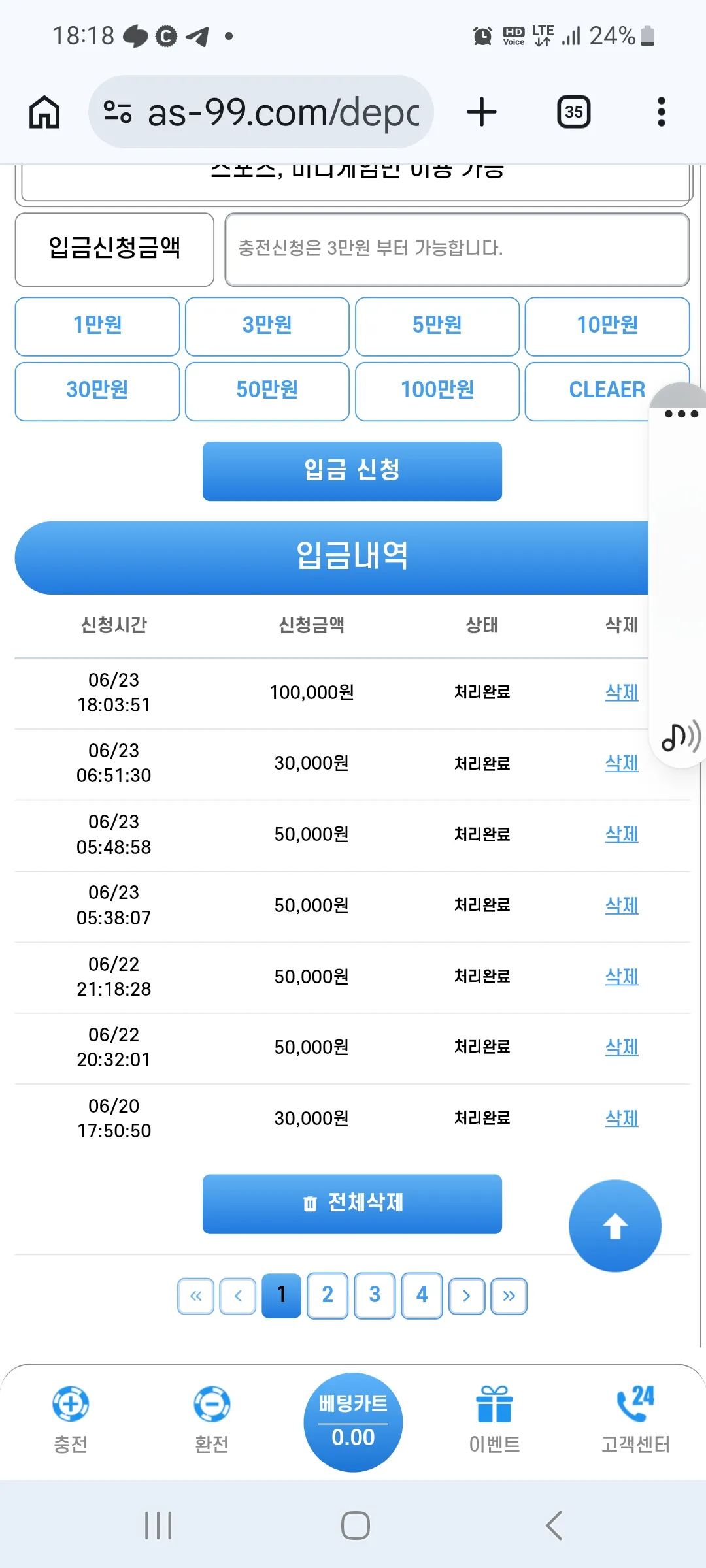Open the tab switcher showing 35 tabs
Screen dimensions: 706x1568
pyautogui.click(x=573, y=112)
